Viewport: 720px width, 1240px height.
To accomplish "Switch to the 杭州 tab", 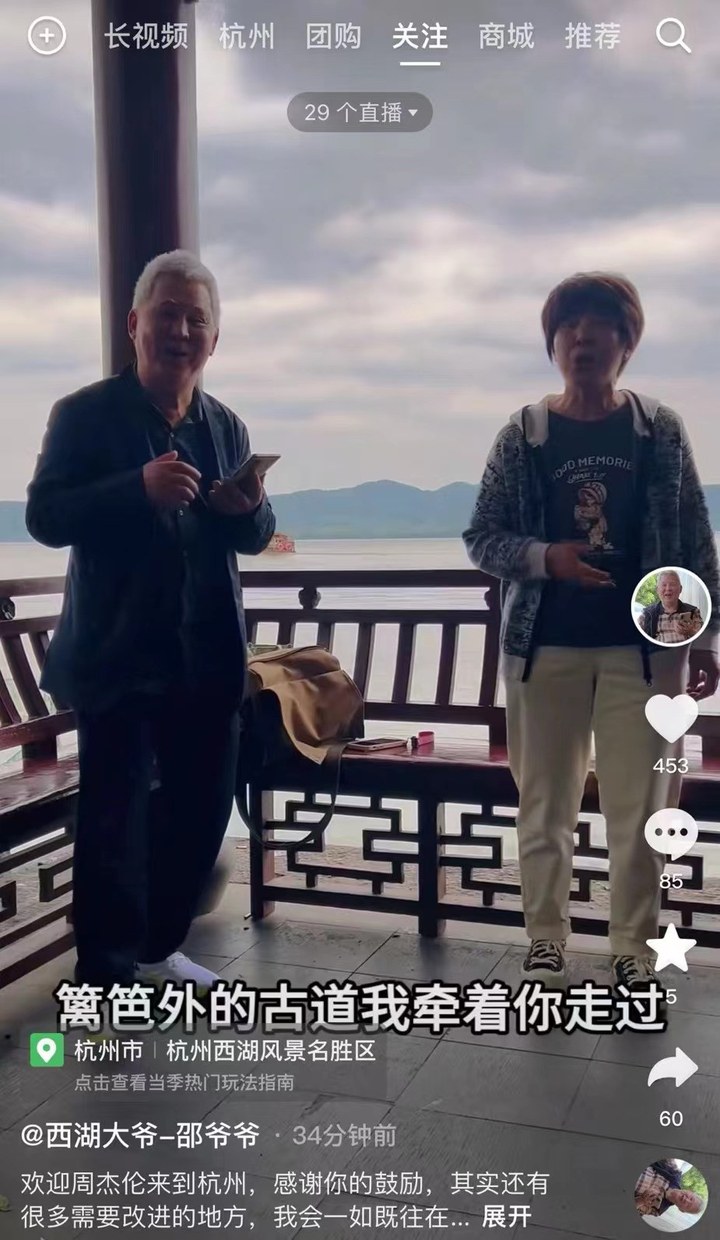I will (x=246, y=37).
